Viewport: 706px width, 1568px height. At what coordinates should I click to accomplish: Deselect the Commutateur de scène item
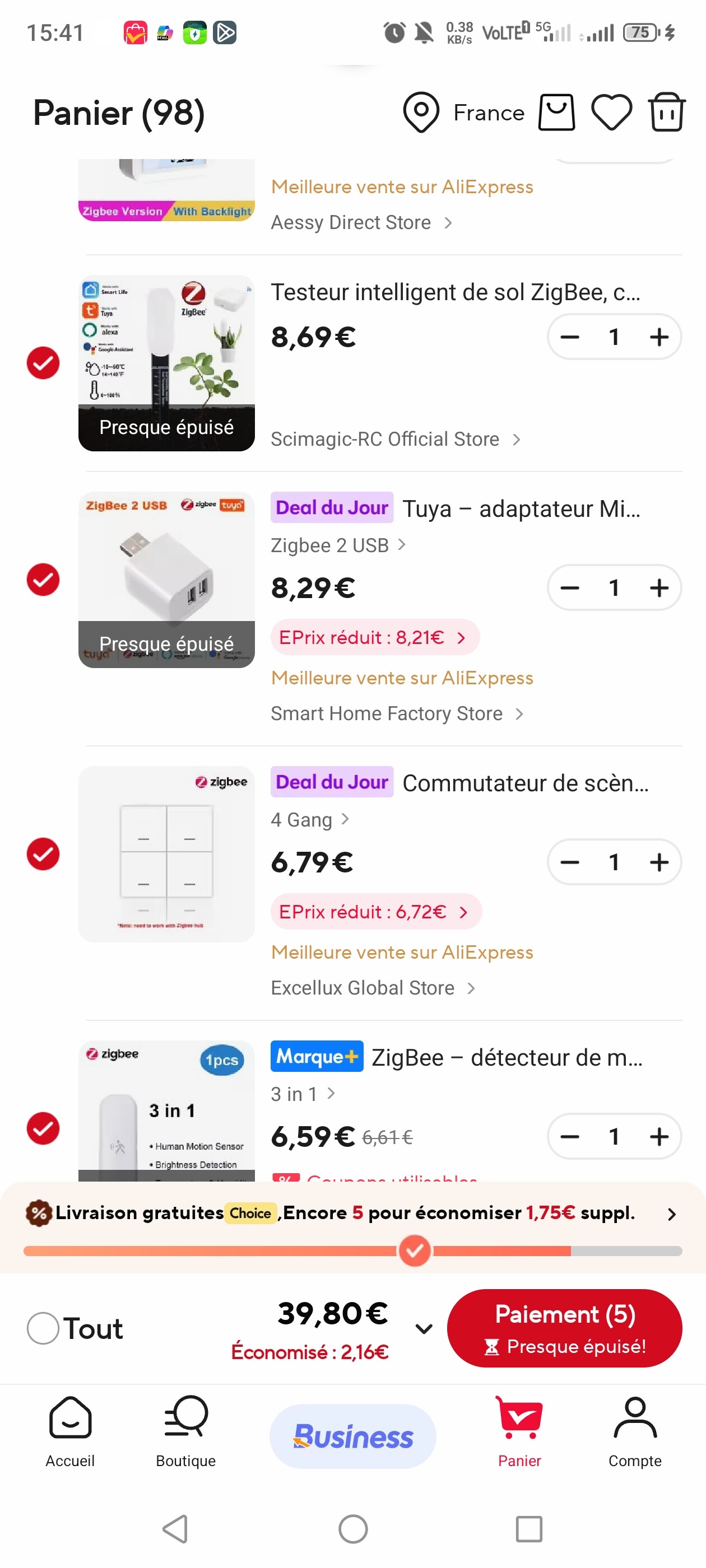43,854
